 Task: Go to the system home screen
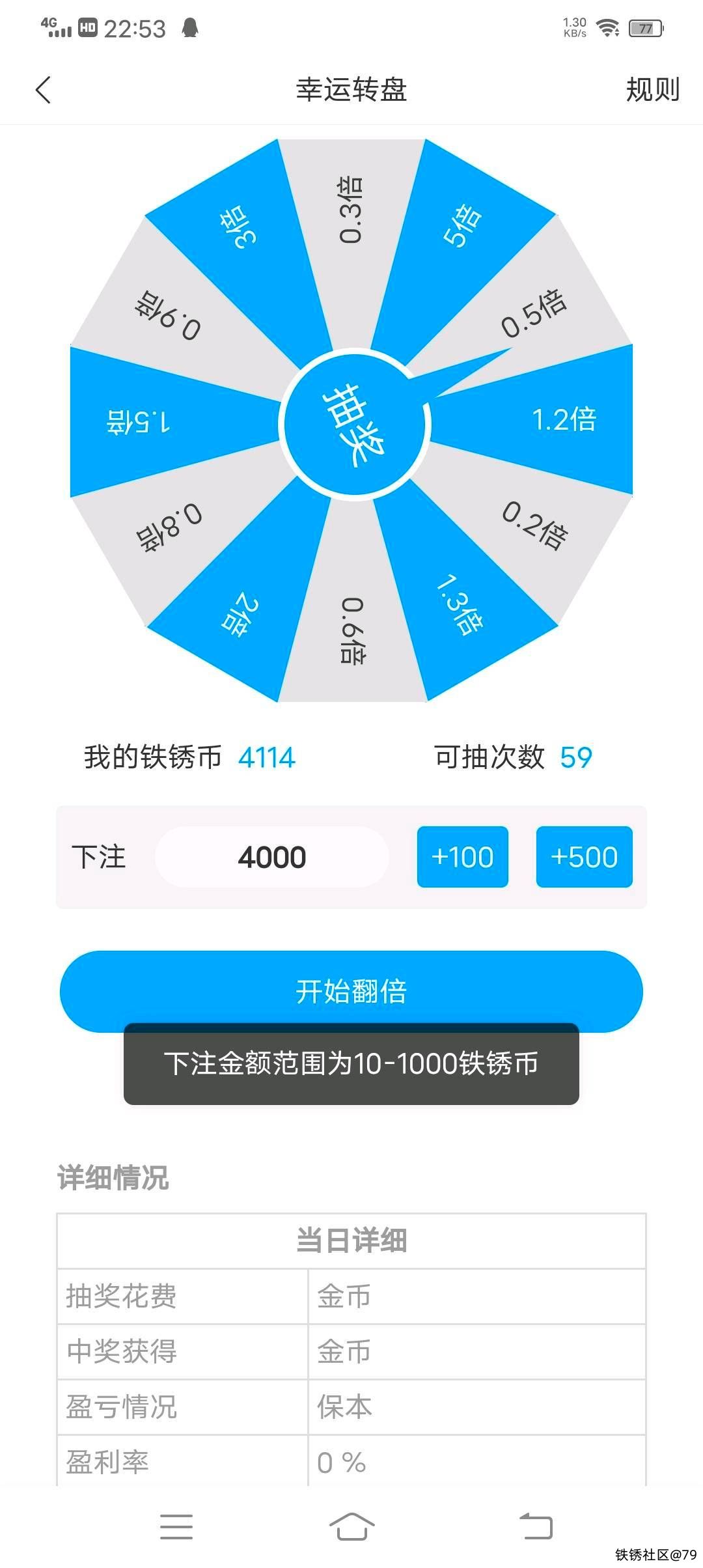click(351, 1526)
